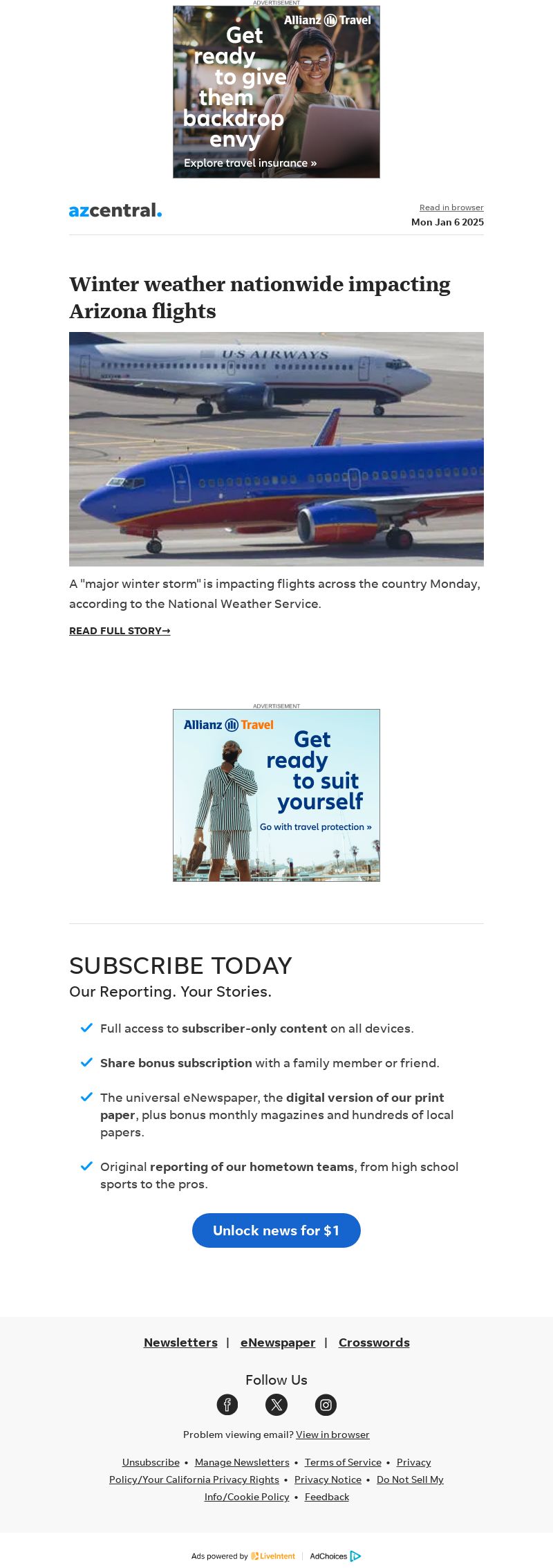Open the eNewspaper link
Screen dimensions: 553x1568
278,1343
